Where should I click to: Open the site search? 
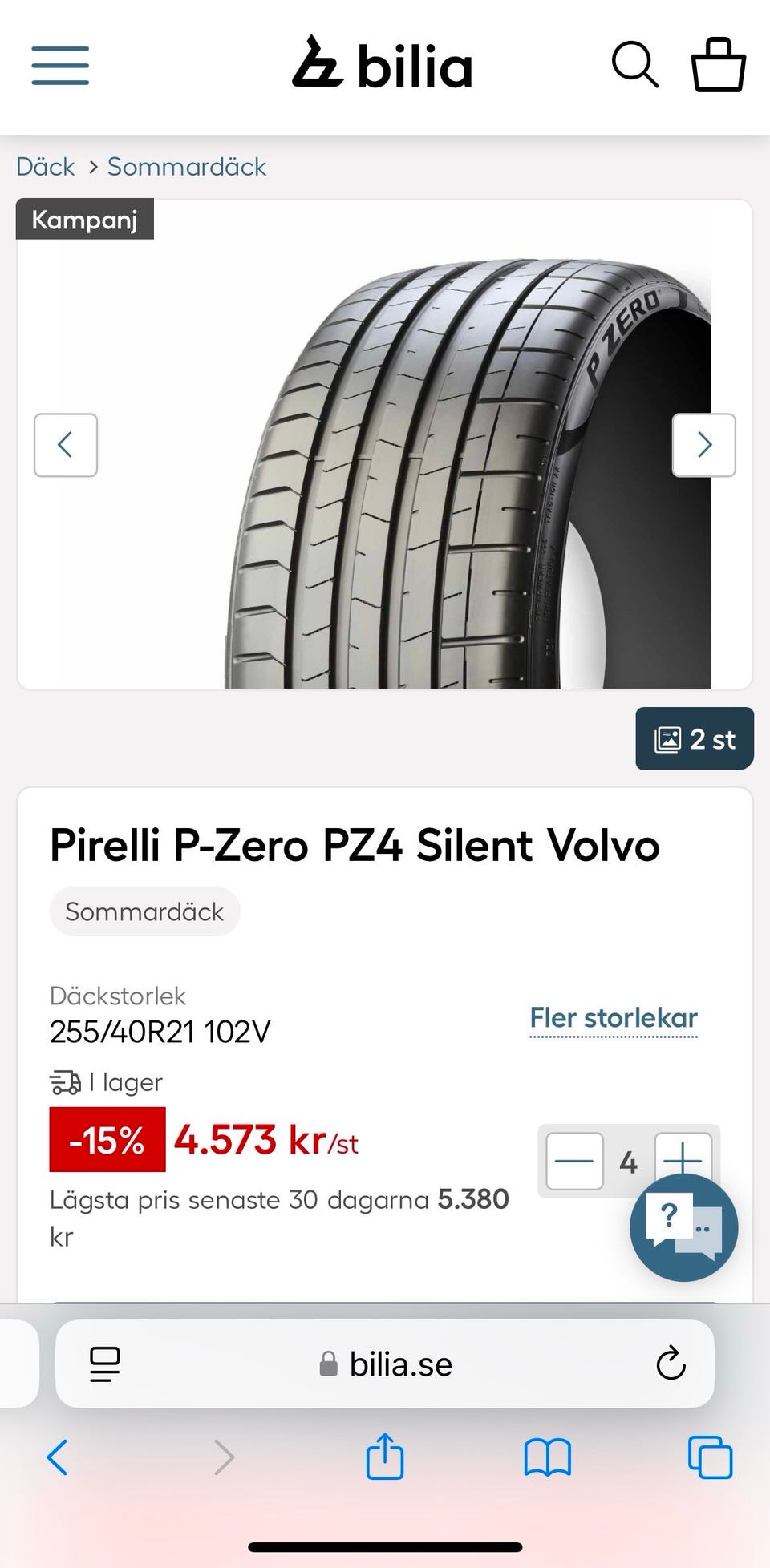pos(634,64)
